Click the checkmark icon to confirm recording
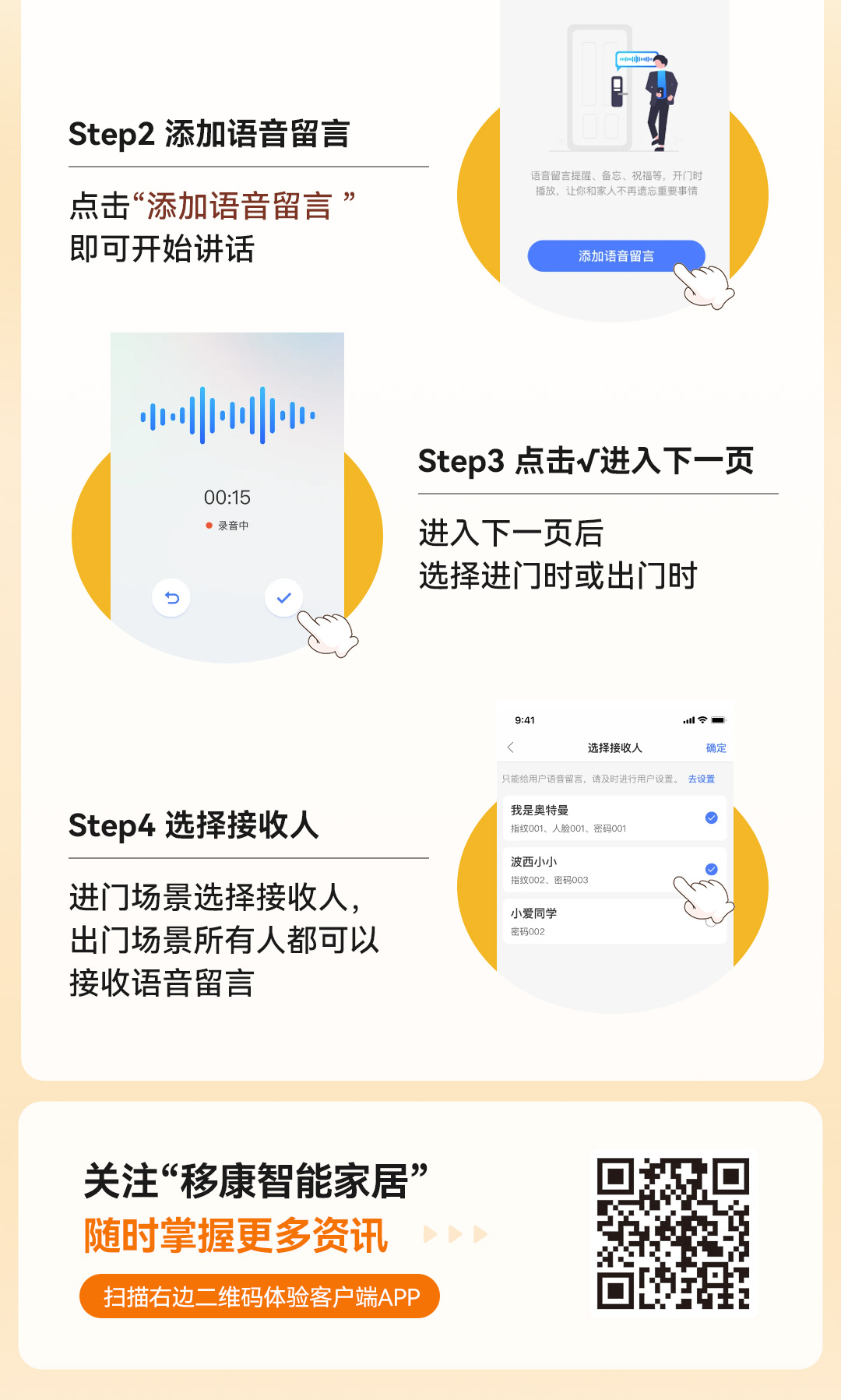841x1400 pixels. click(284, 598)
